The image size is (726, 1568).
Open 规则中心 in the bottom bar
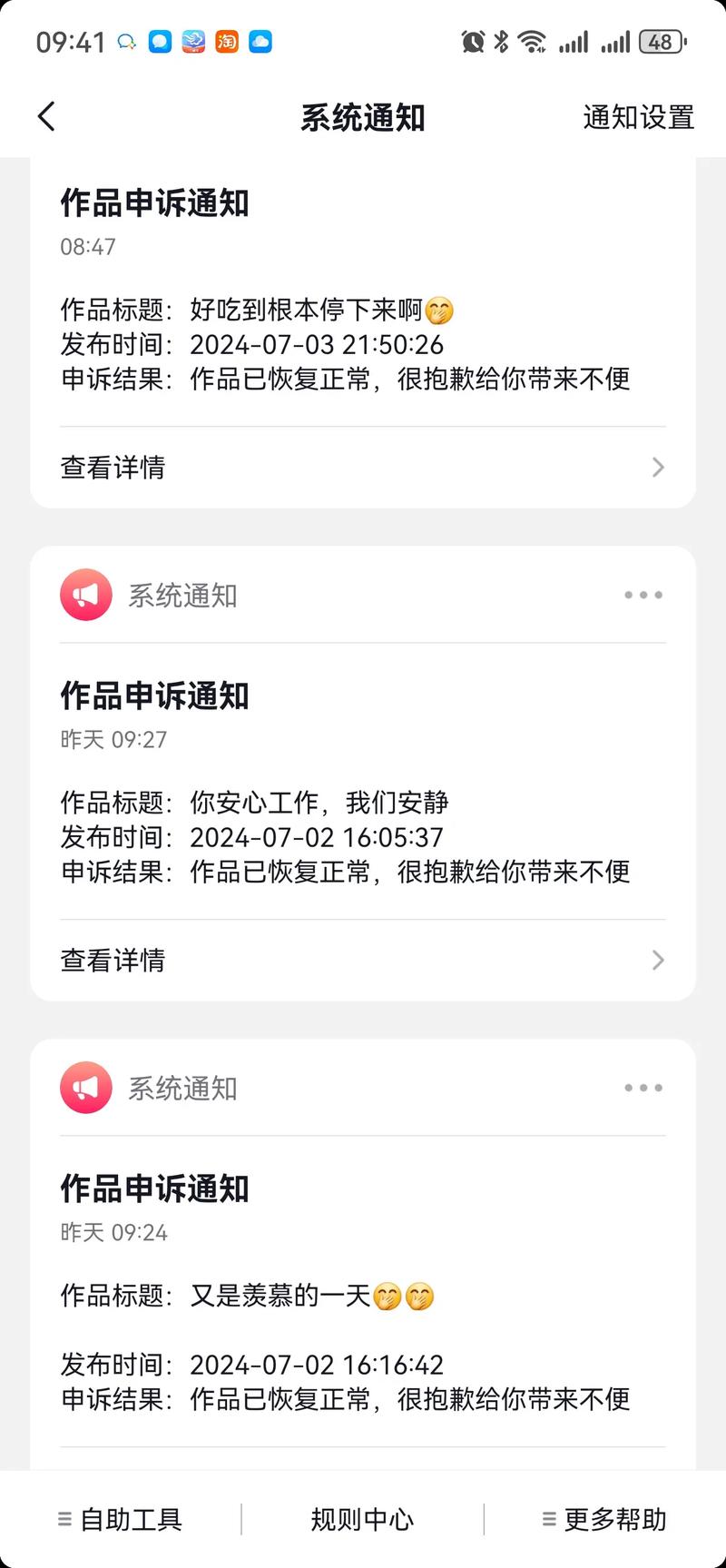coord(362,1519)
